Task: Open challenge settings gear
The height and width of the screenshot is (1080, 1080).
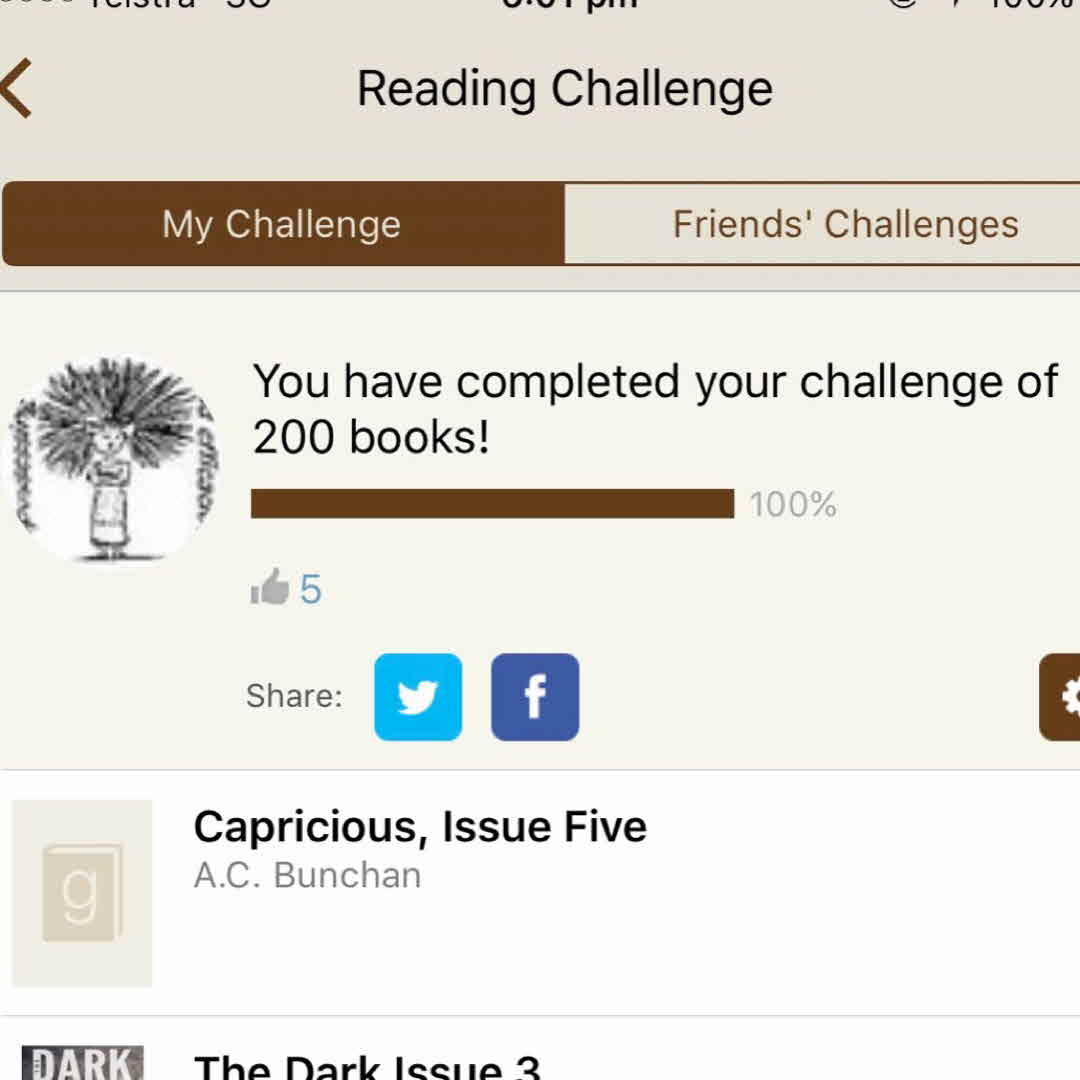Action: 1062,697
